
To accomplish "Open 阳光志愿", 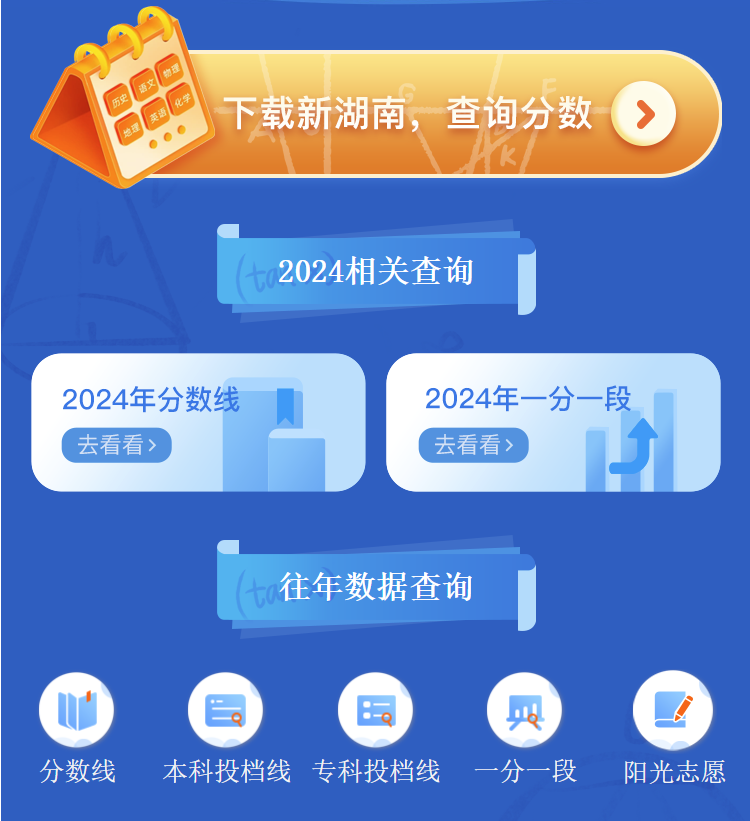I will (x=673, y=711).
